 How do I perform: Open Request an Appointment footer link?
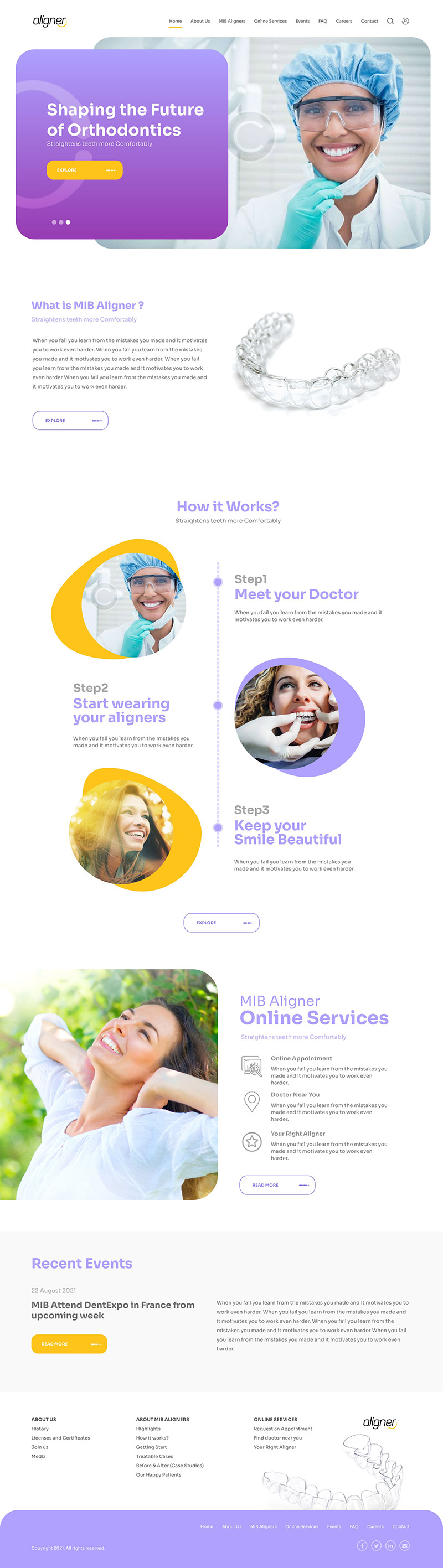[283, 1429]
